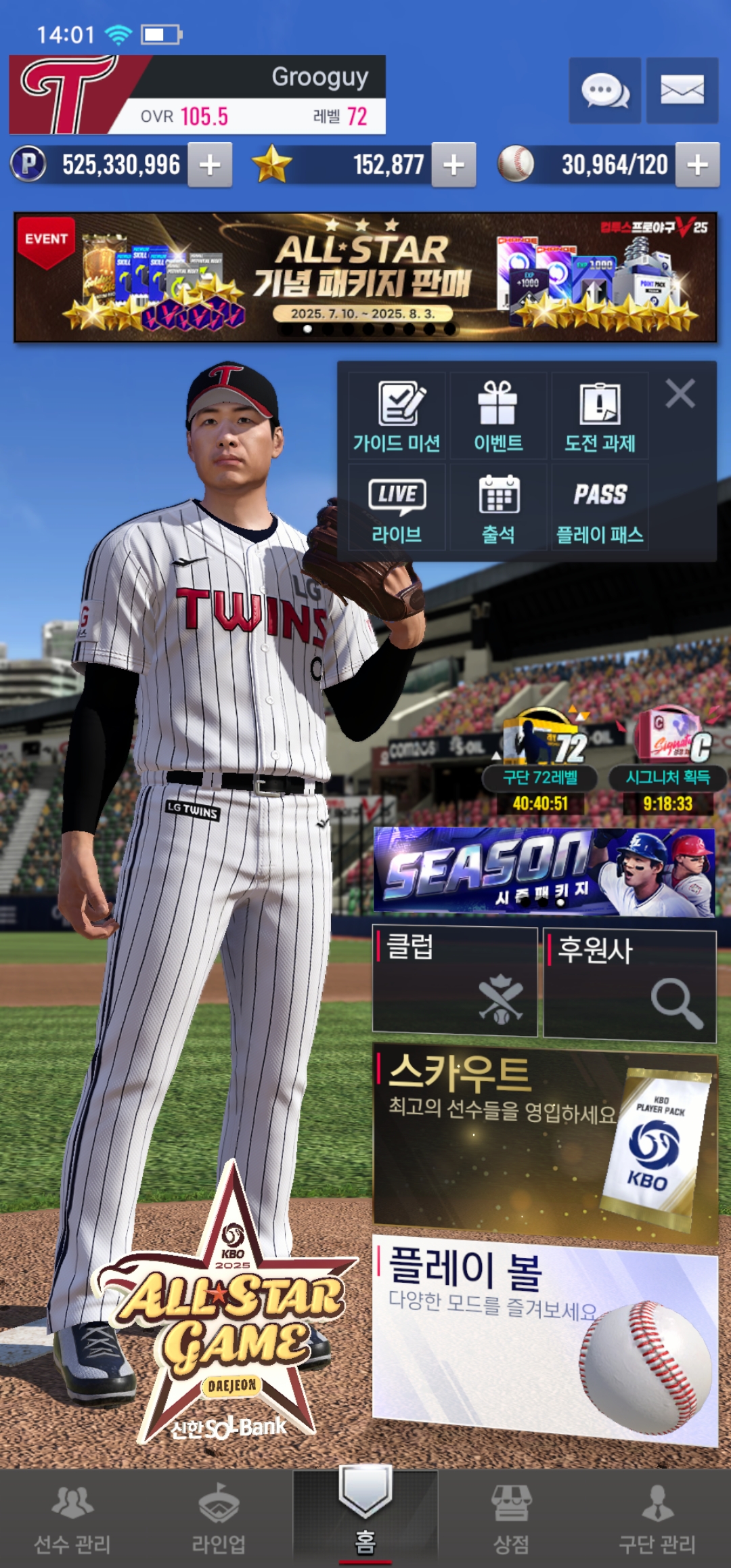Open the mailbox envelope icon
Viewport: 731px width, 1568px height.
tap(682, 90)
